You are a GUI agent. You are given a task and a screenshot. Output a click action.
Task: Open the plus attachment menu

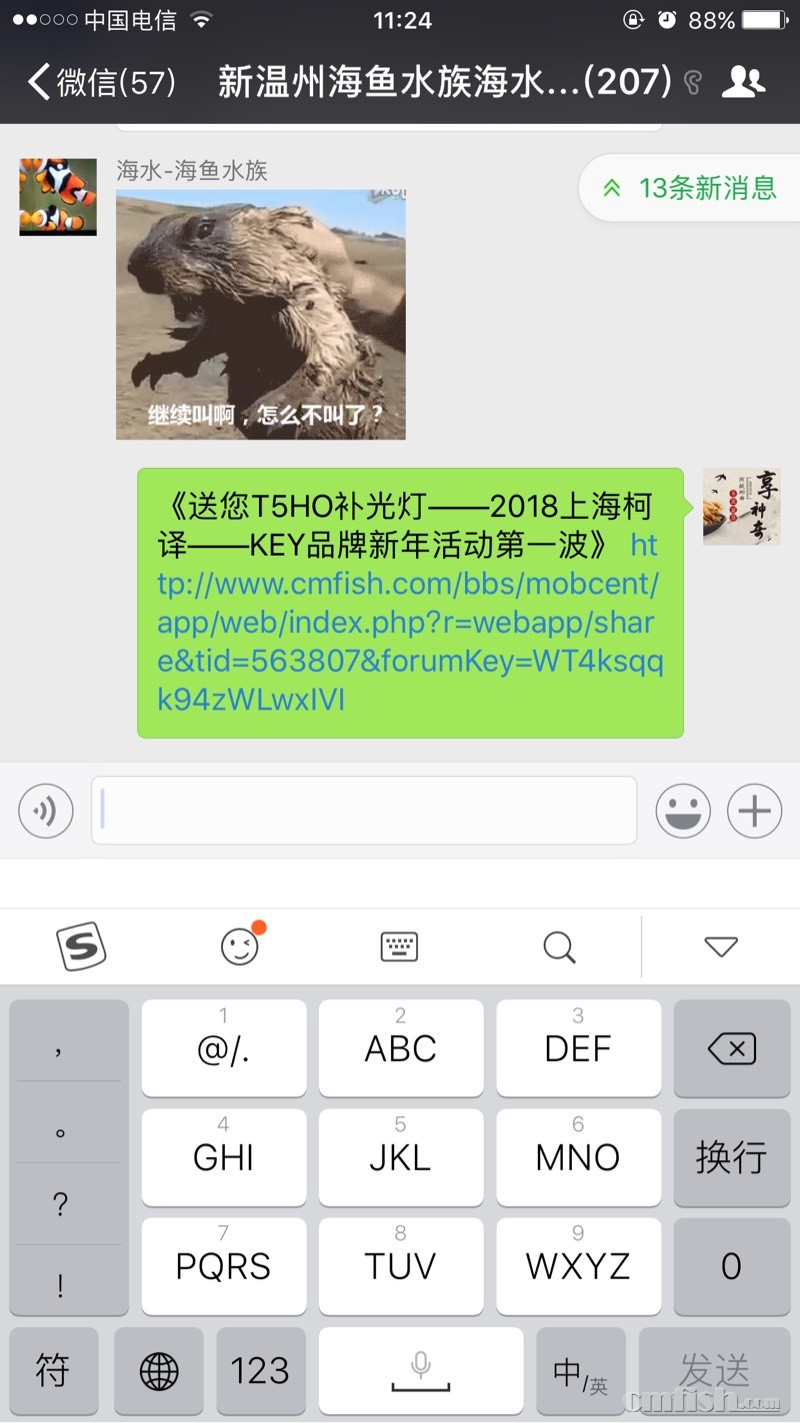754,810
